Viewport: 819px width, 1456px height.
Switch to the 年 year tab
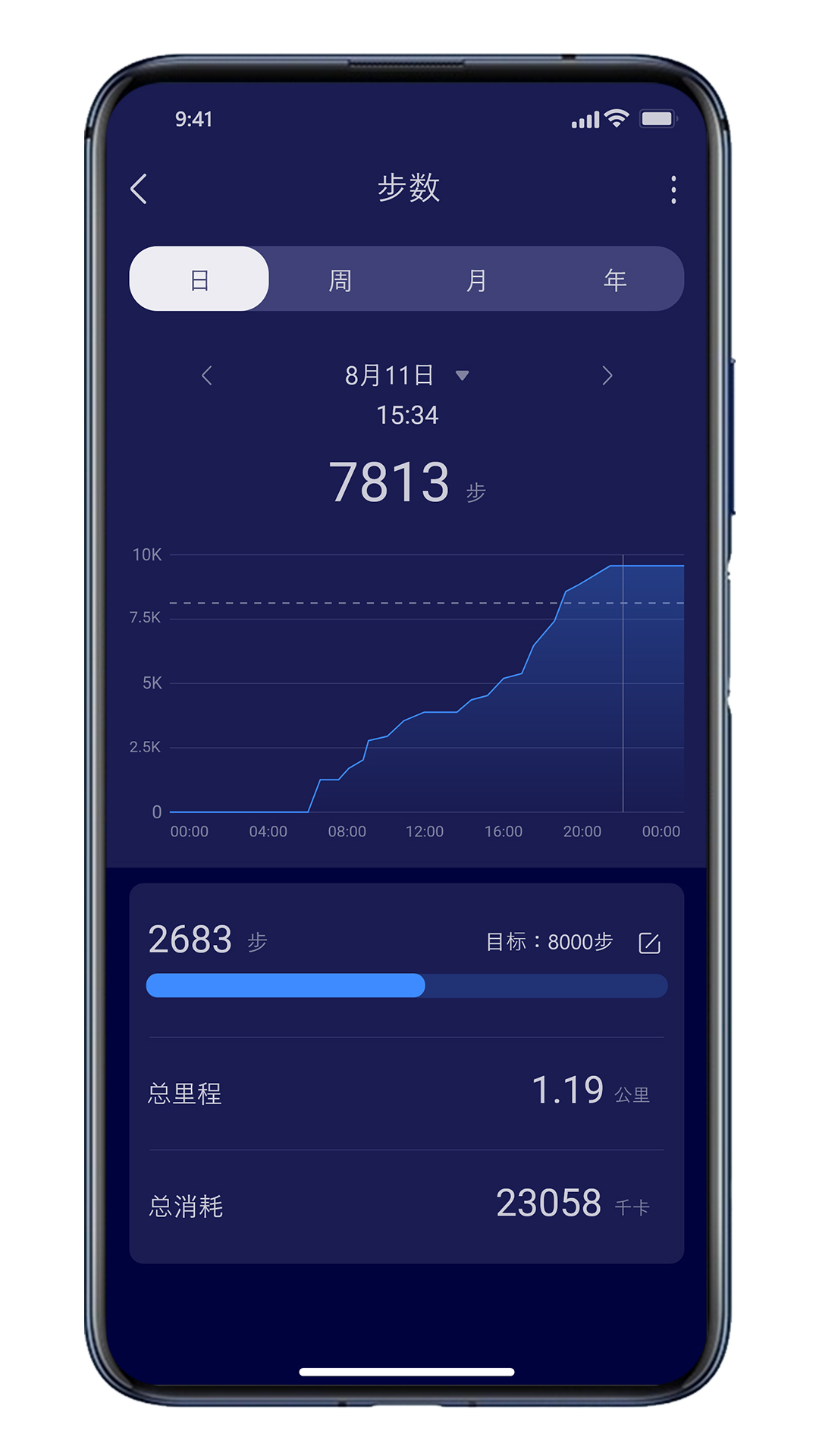[x=614, y=280]
